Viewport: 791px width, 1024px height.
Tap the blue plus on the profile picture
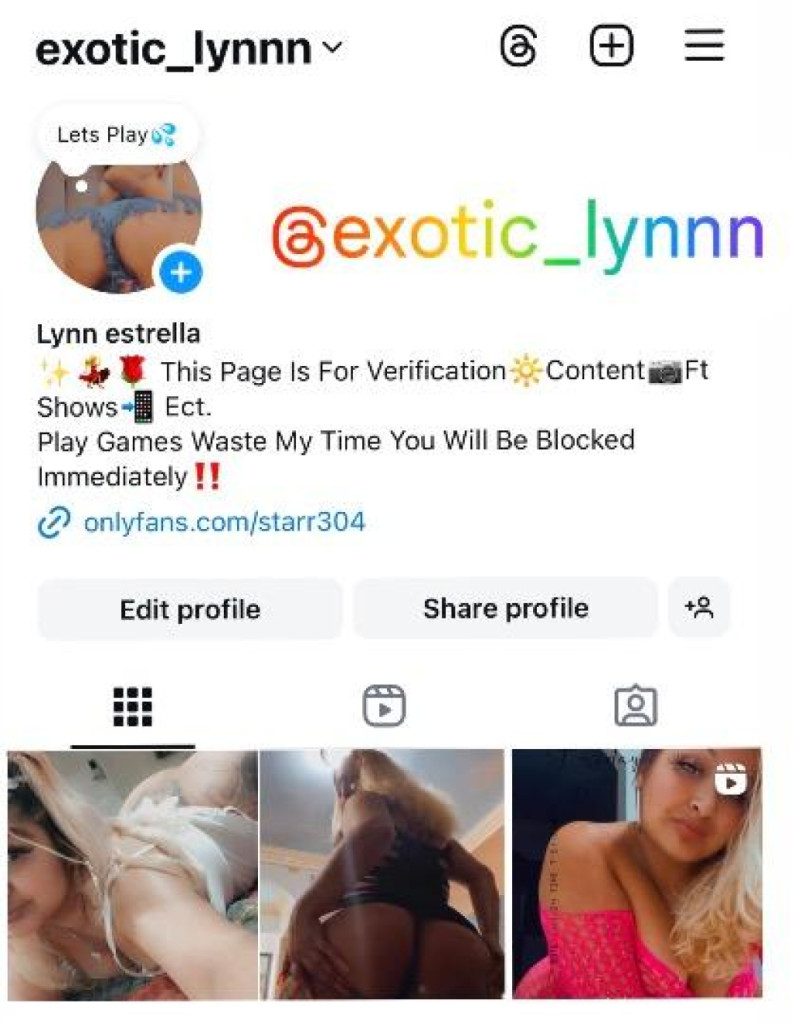coord(180,272)
